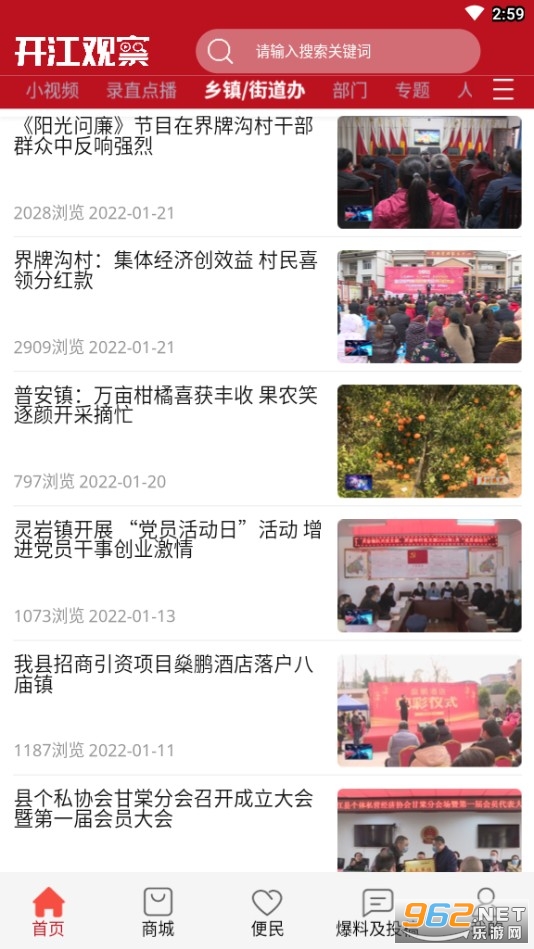This screenshot has width=534, height=949.
Task: Open the 县个私协会甘棠分会 article
Action: (x=267, y=828)
